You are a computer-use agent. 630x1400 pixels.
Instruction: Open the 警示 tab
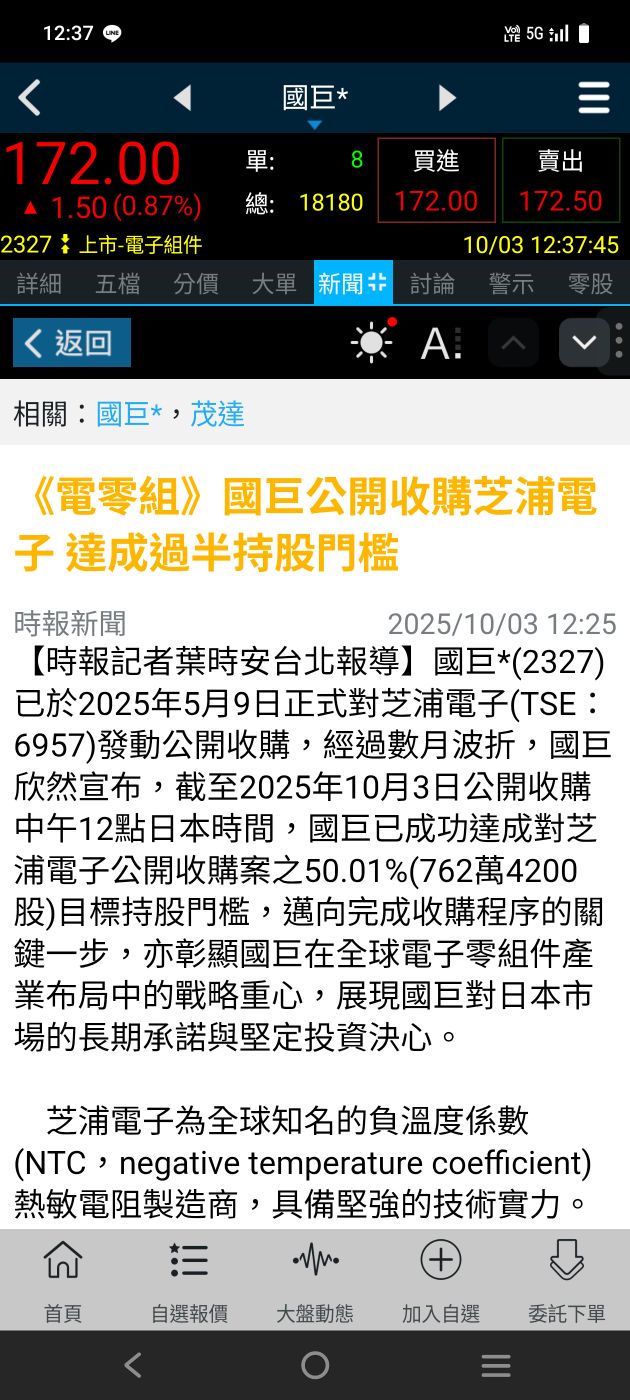pyautogui.click(x=511, y=284)
